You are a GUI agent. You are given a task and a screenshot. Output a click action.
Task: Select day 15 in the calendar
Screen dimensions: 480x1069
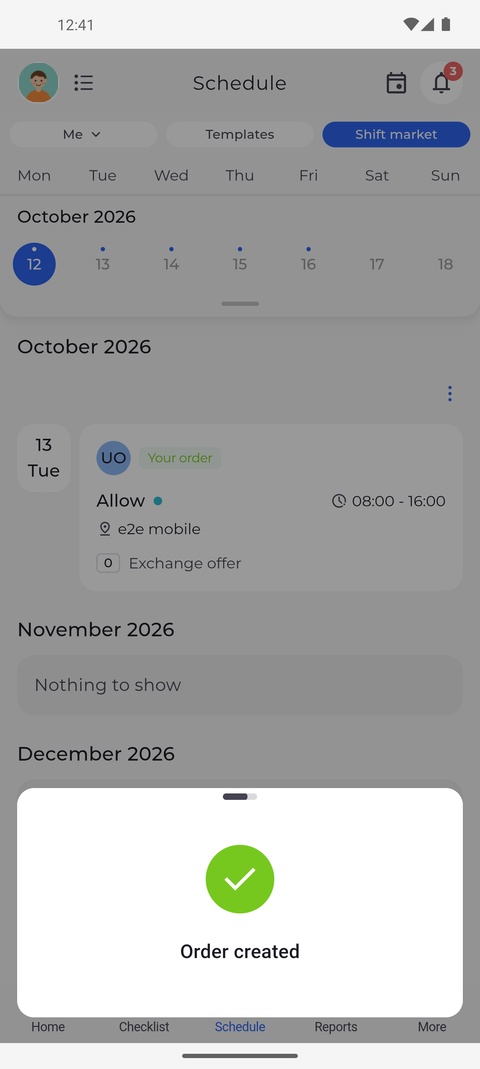click(x=240, y=264)
